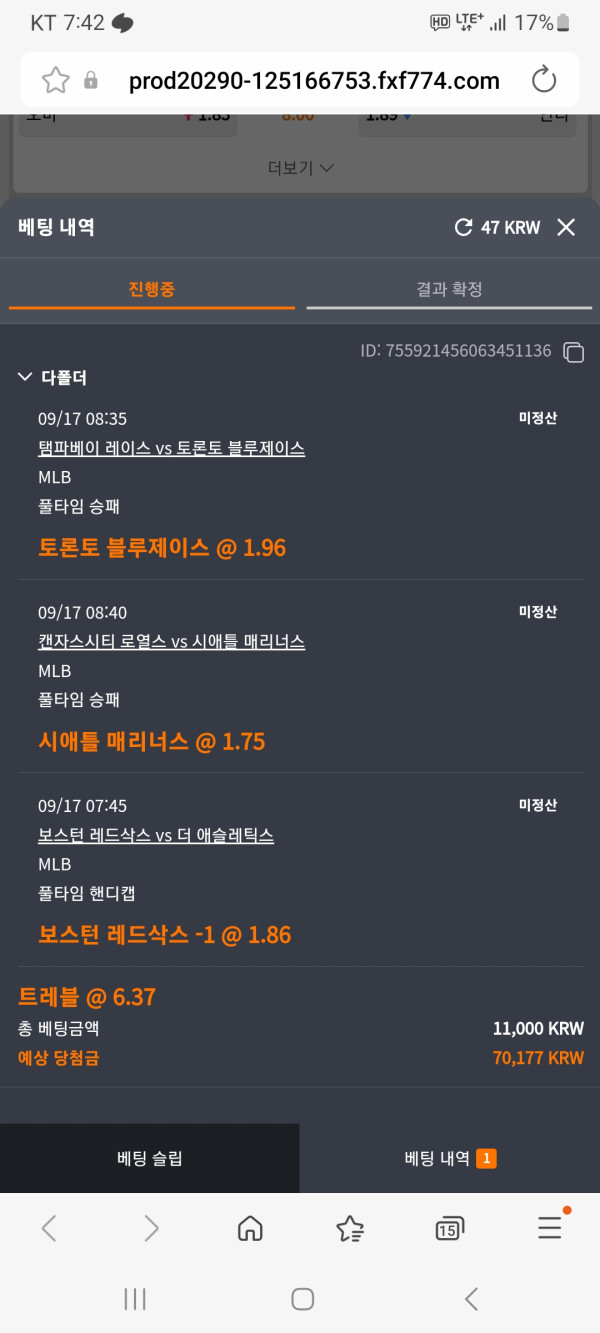The image size is (600, 1333).
Task: Go to the browser home page
Action: pos(250,1228)
